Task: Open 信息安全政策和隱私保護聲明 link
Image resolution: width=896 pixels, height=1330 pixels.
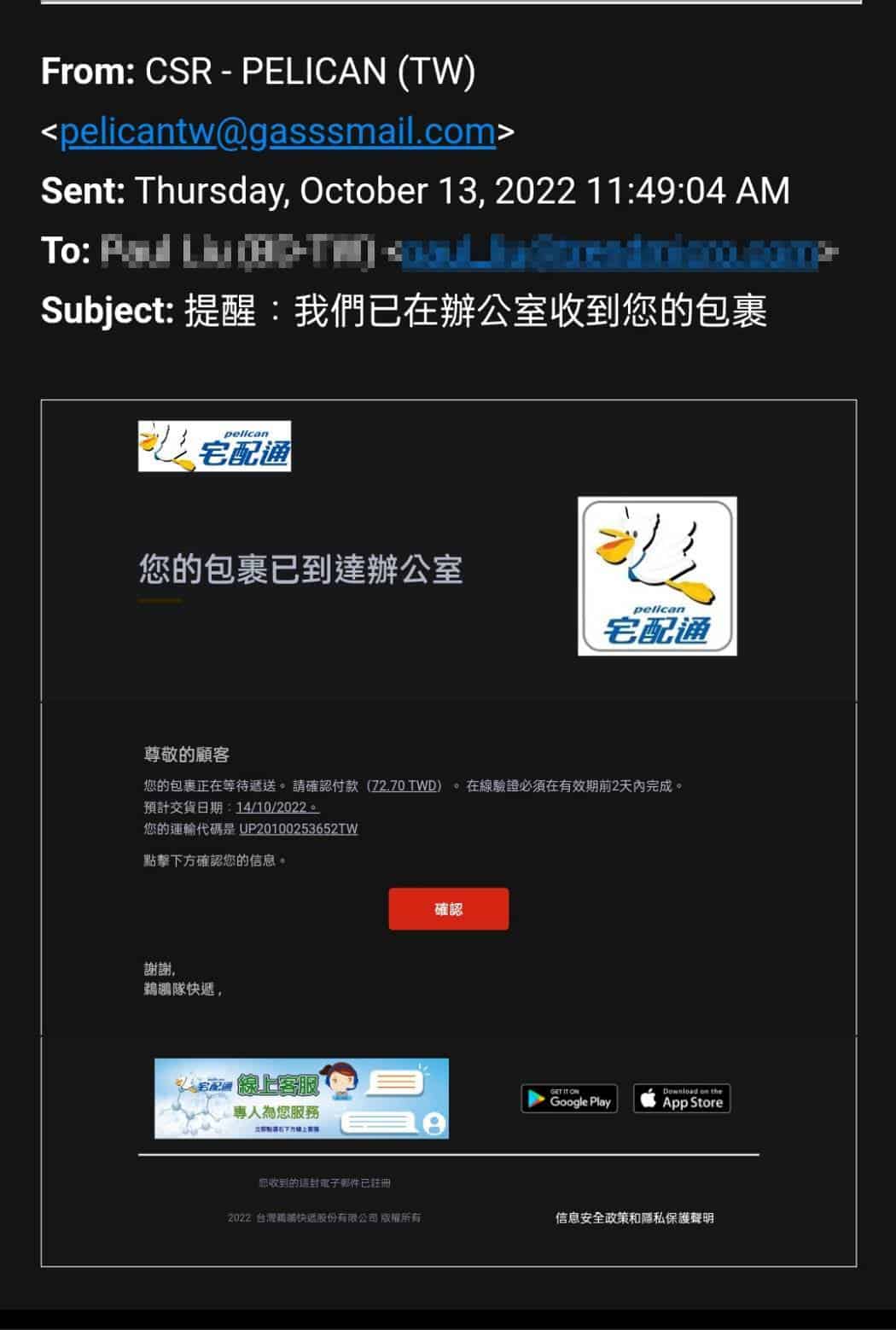Action: 634,1218
